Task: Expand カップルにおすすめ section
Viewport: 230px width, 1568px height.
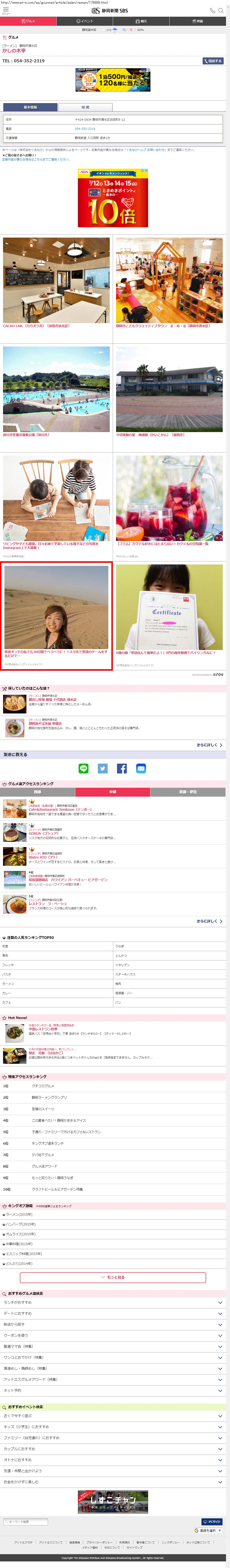Action: pyautogui.click(x=115, y=1449)
